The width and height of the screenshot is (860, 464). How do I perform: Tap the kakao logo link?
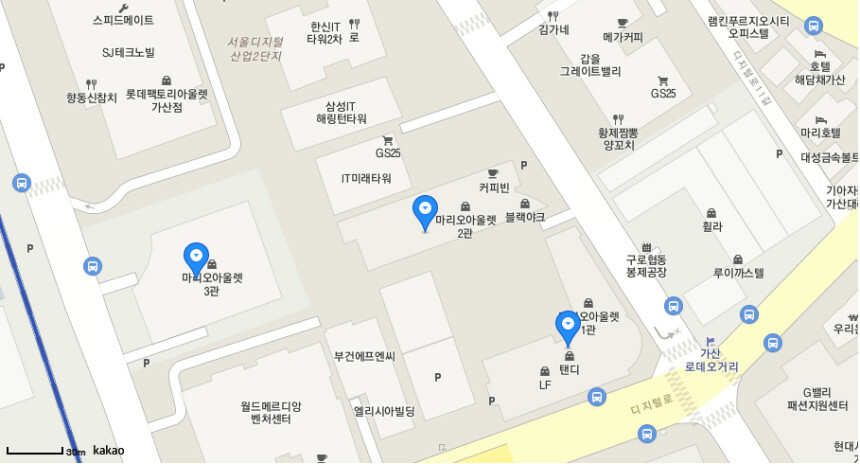(109, 451)
